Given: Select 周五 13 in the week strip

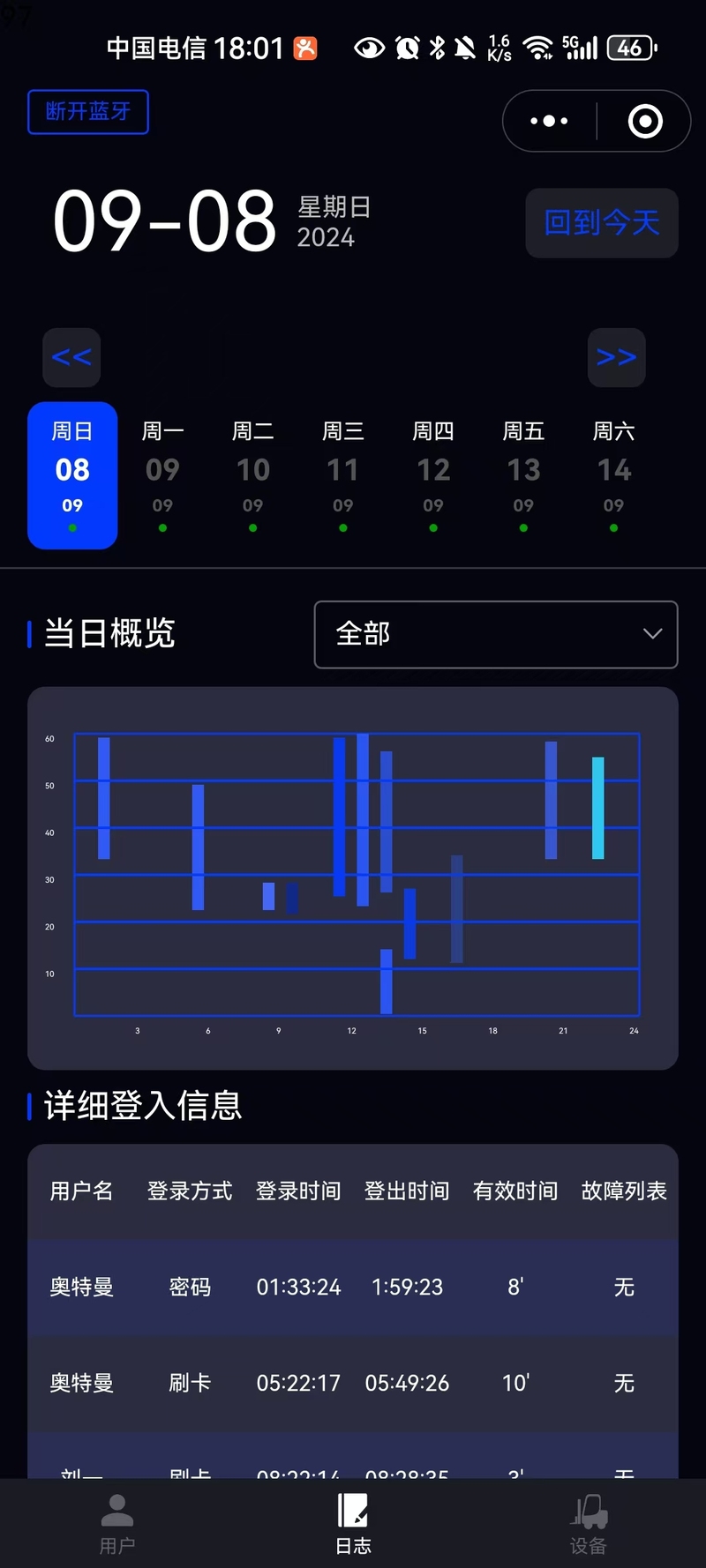Looking at the screenshot, I should pyautogui.click(x=523, y=474).
